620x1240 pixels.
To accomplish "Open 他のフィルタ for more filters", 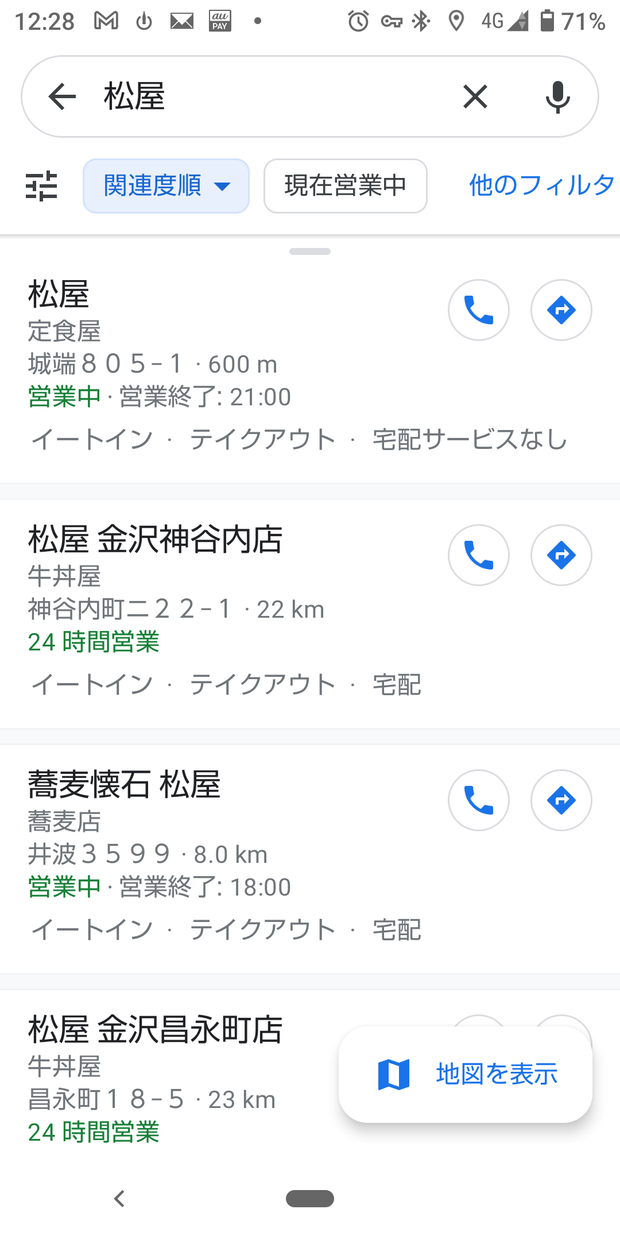I will (542, 186).
